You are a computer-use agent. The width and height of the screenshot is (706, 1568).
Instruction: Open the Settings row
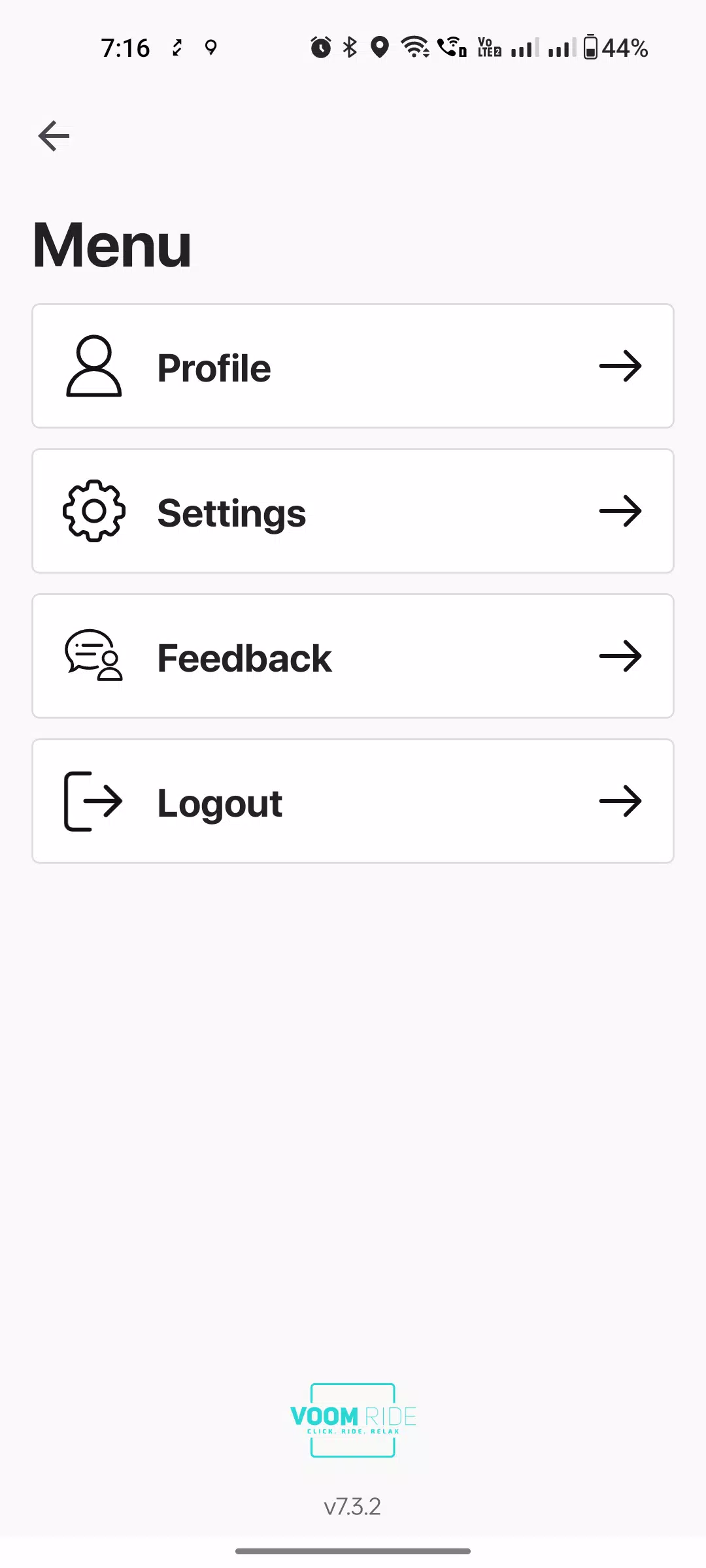tap(353, 511)
